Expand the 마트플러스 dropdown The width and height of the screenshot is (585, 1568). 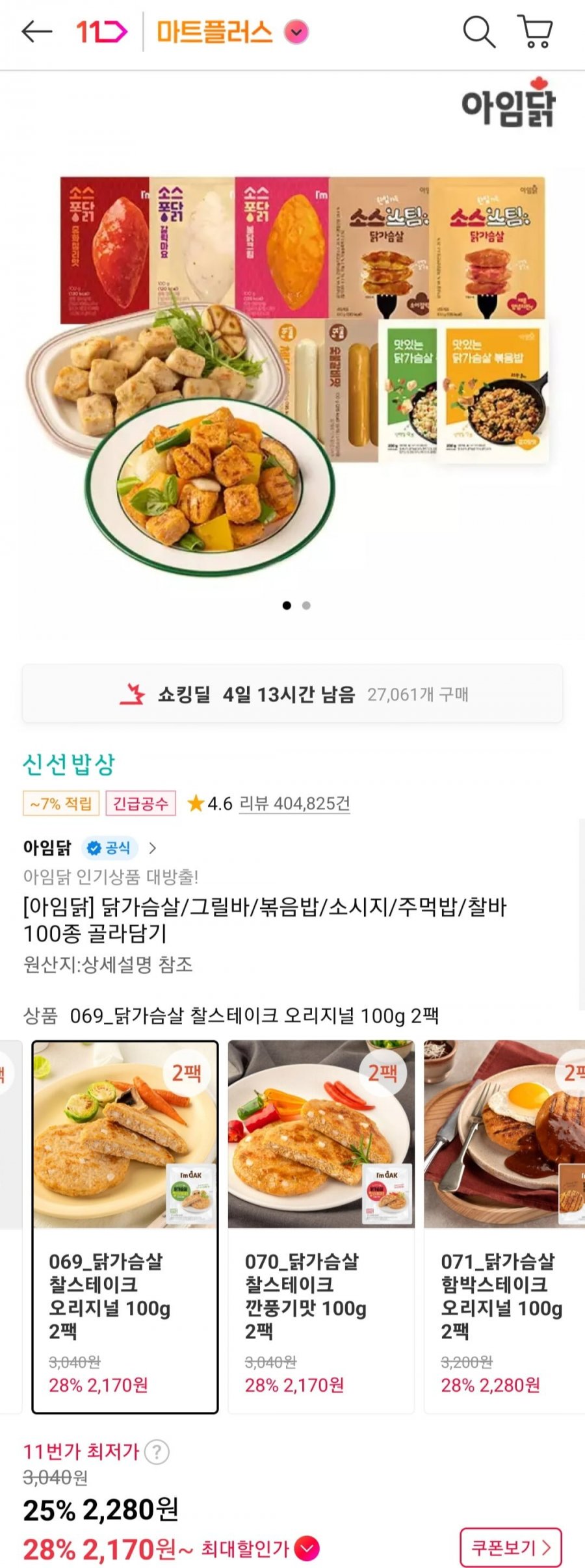(296, 32)
